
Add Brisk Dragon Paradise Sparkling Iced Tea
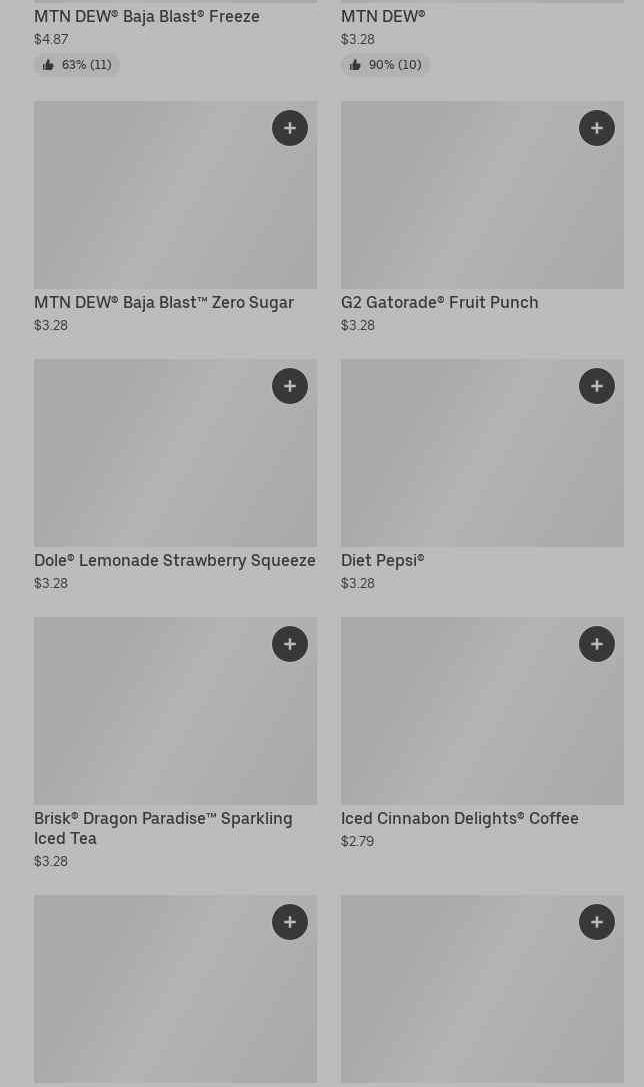(290, 644)
